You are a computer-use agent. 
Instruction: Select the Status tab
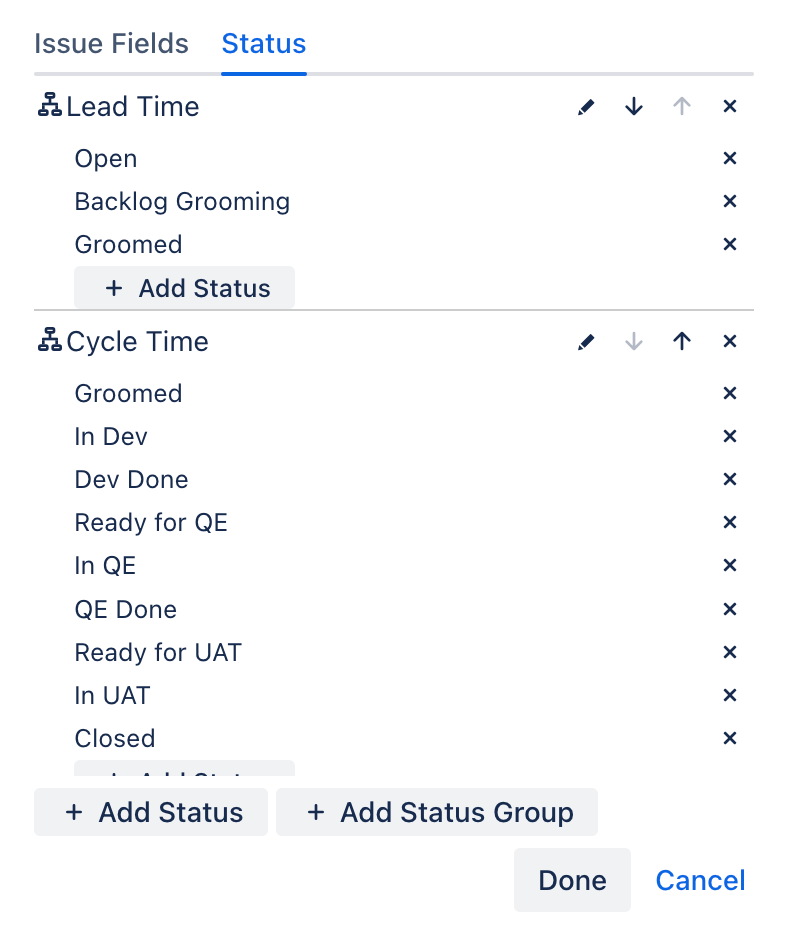[x=263, y=44]
